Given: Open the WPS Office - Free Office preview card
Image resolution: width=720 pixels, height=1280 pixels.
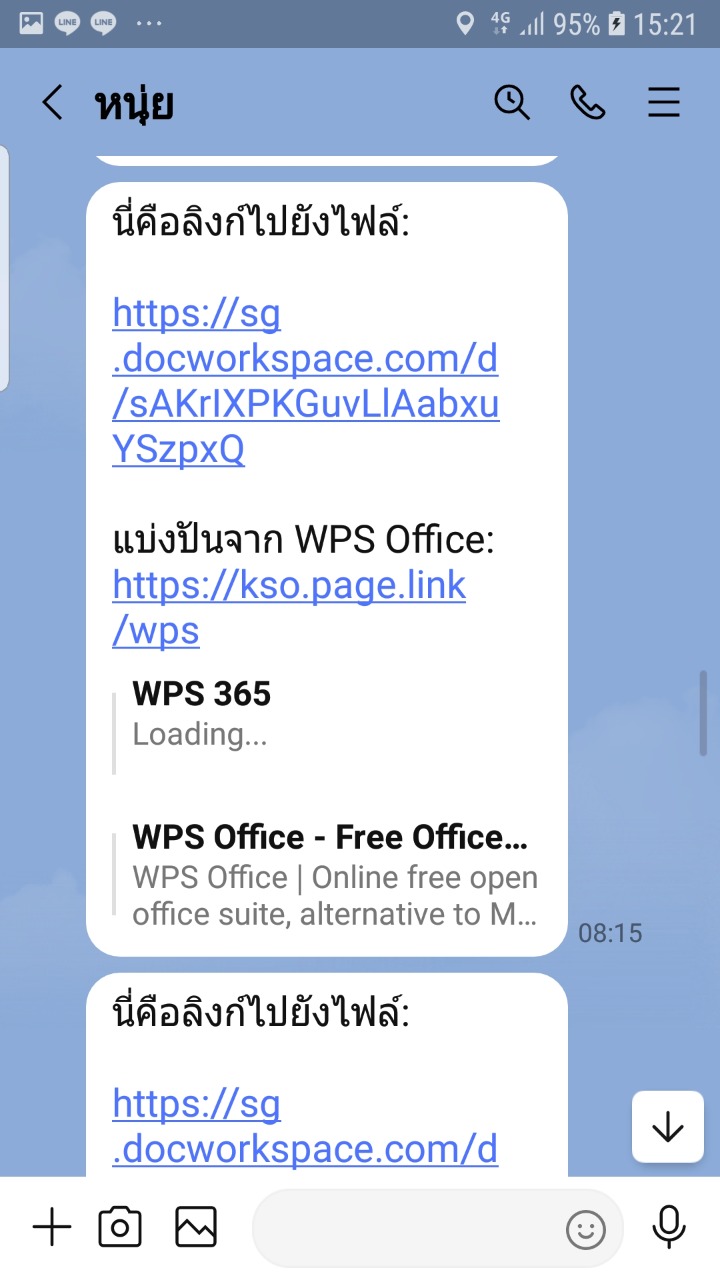Looking at the screenshot, I should point(326,875).
